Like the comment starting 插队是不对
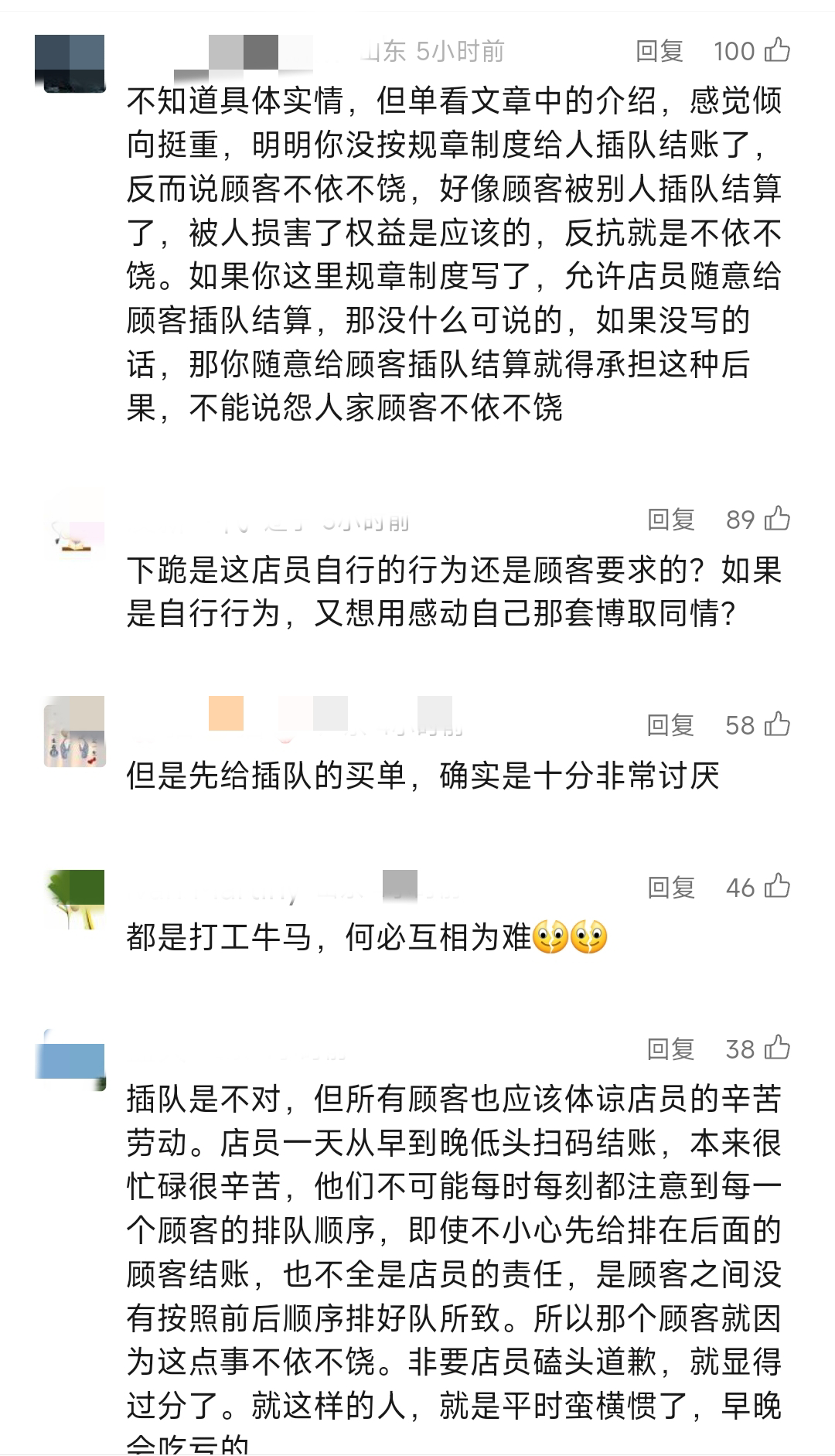This screenshot has width=835, height=1456. pos(776,1049)
